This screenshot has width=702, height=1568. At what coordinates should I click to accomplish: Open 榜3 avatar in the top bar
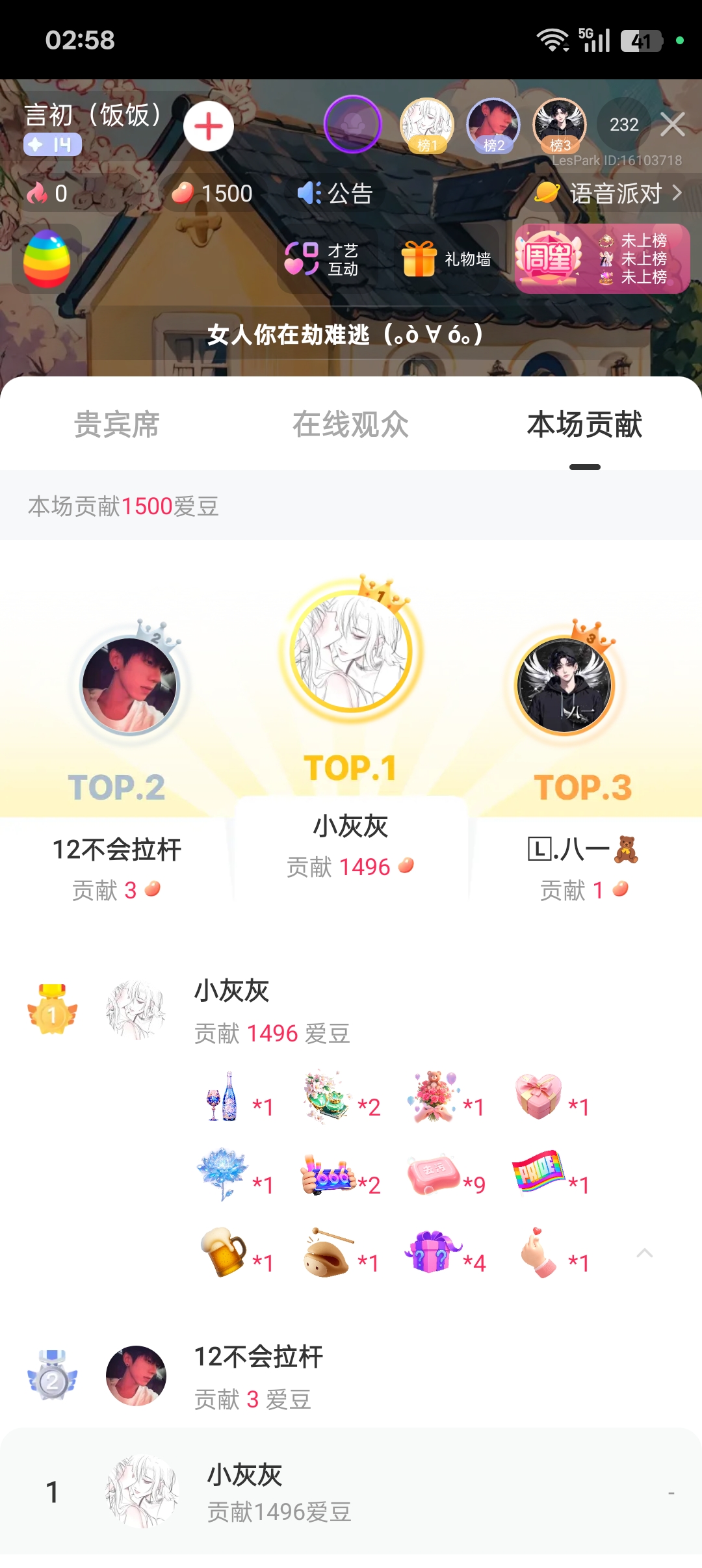click(x=559, y=125)
